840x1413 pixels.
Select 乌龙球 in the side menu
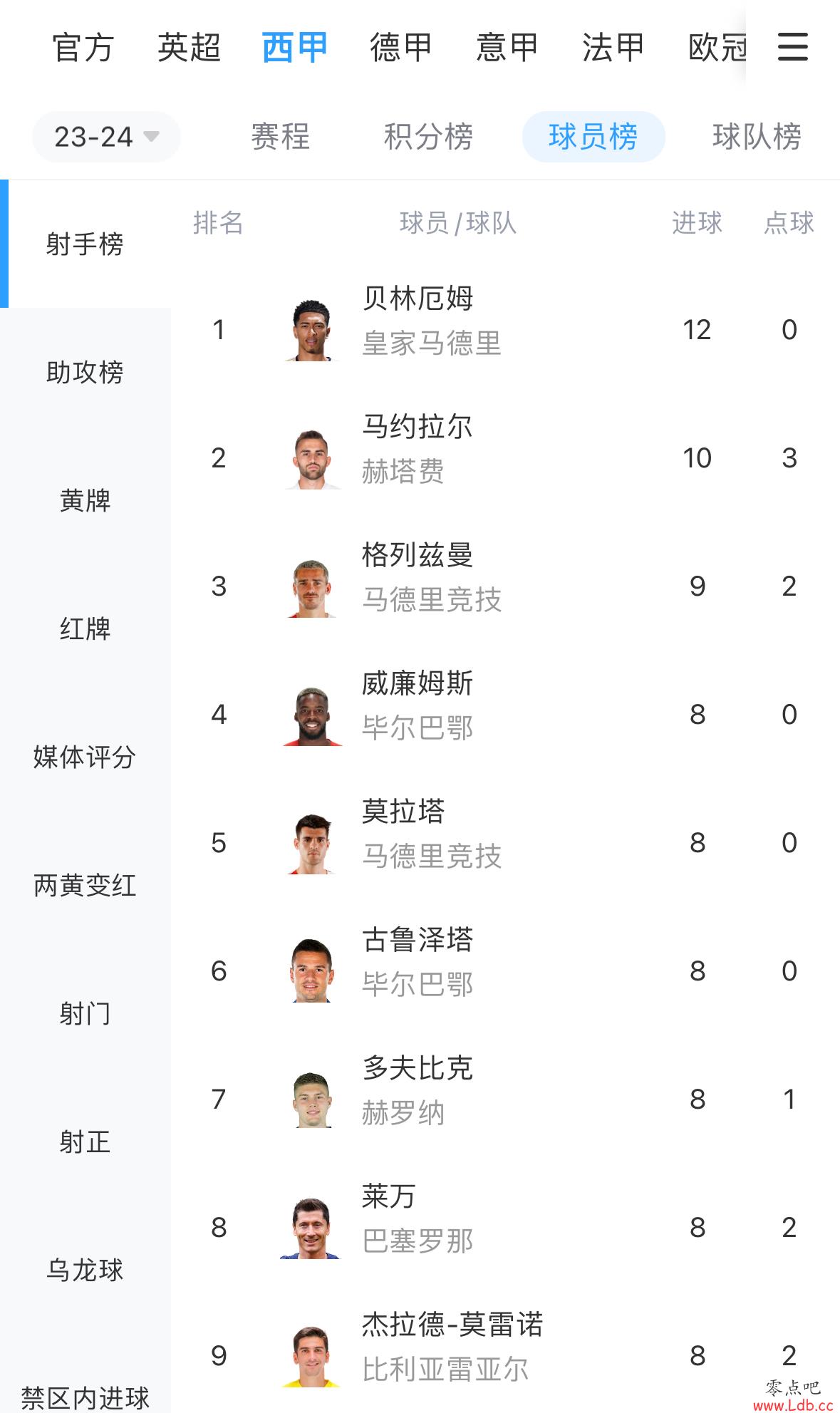[x=85, y=1270]
